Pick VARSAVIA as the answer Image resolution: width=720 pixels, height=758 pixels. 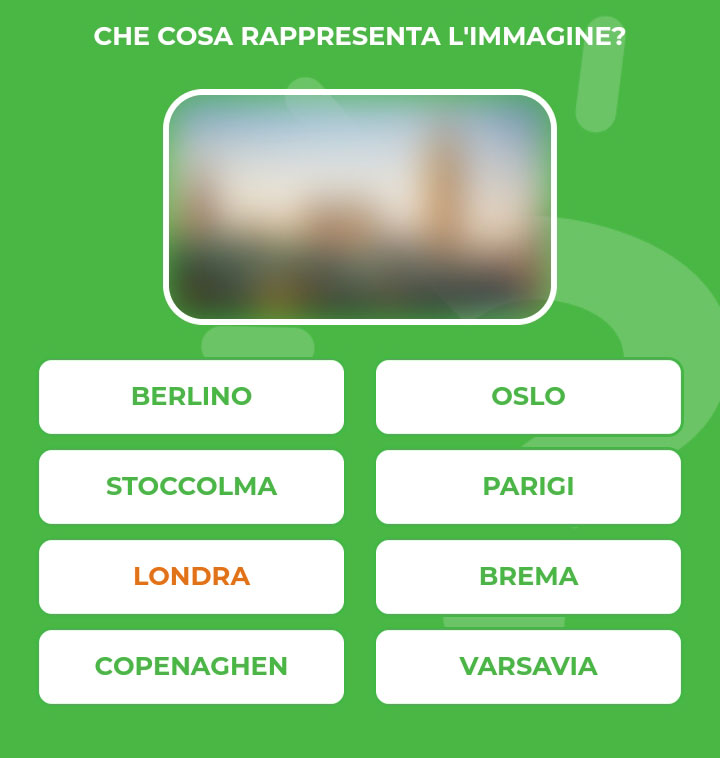528,667
